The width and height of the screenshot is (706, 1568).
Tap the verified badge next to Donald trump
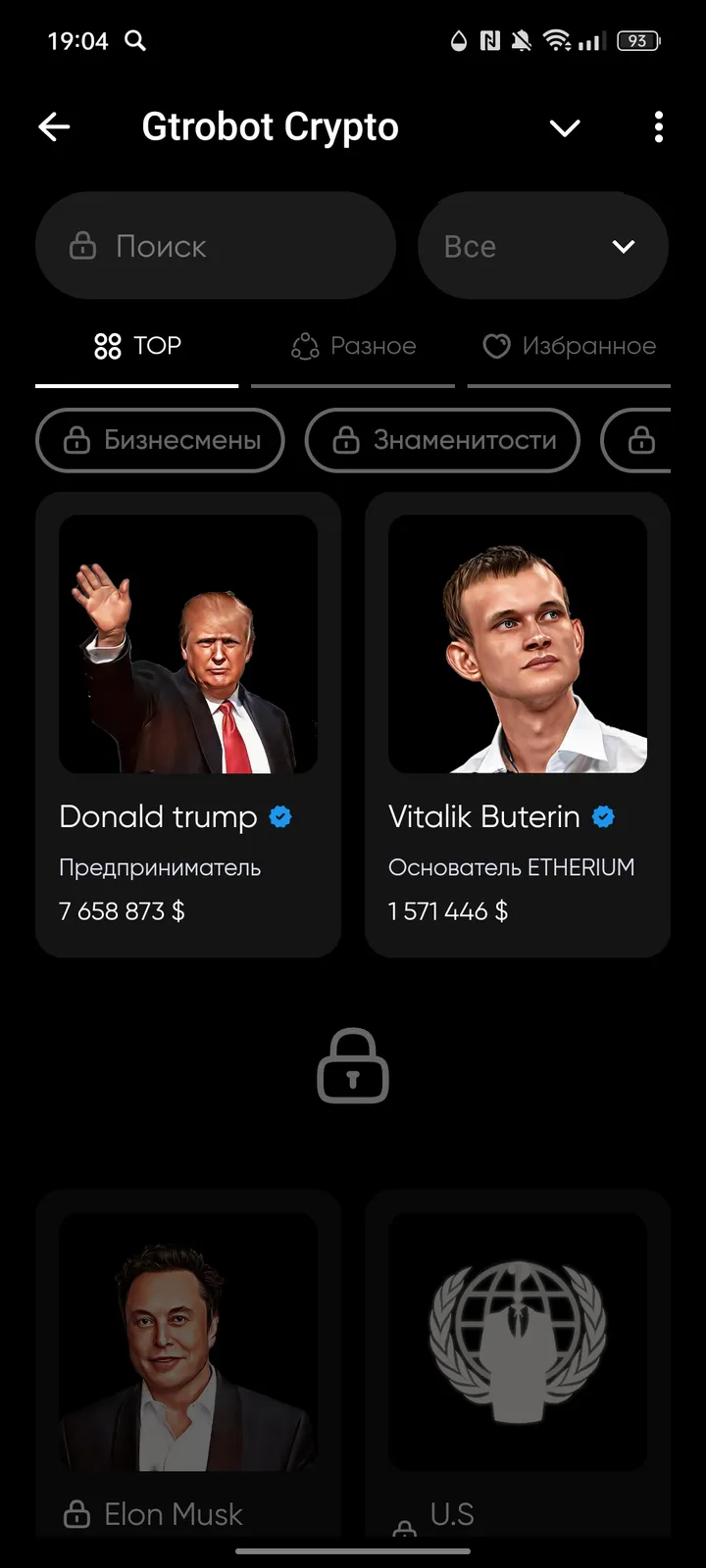(x=280, y=816)
